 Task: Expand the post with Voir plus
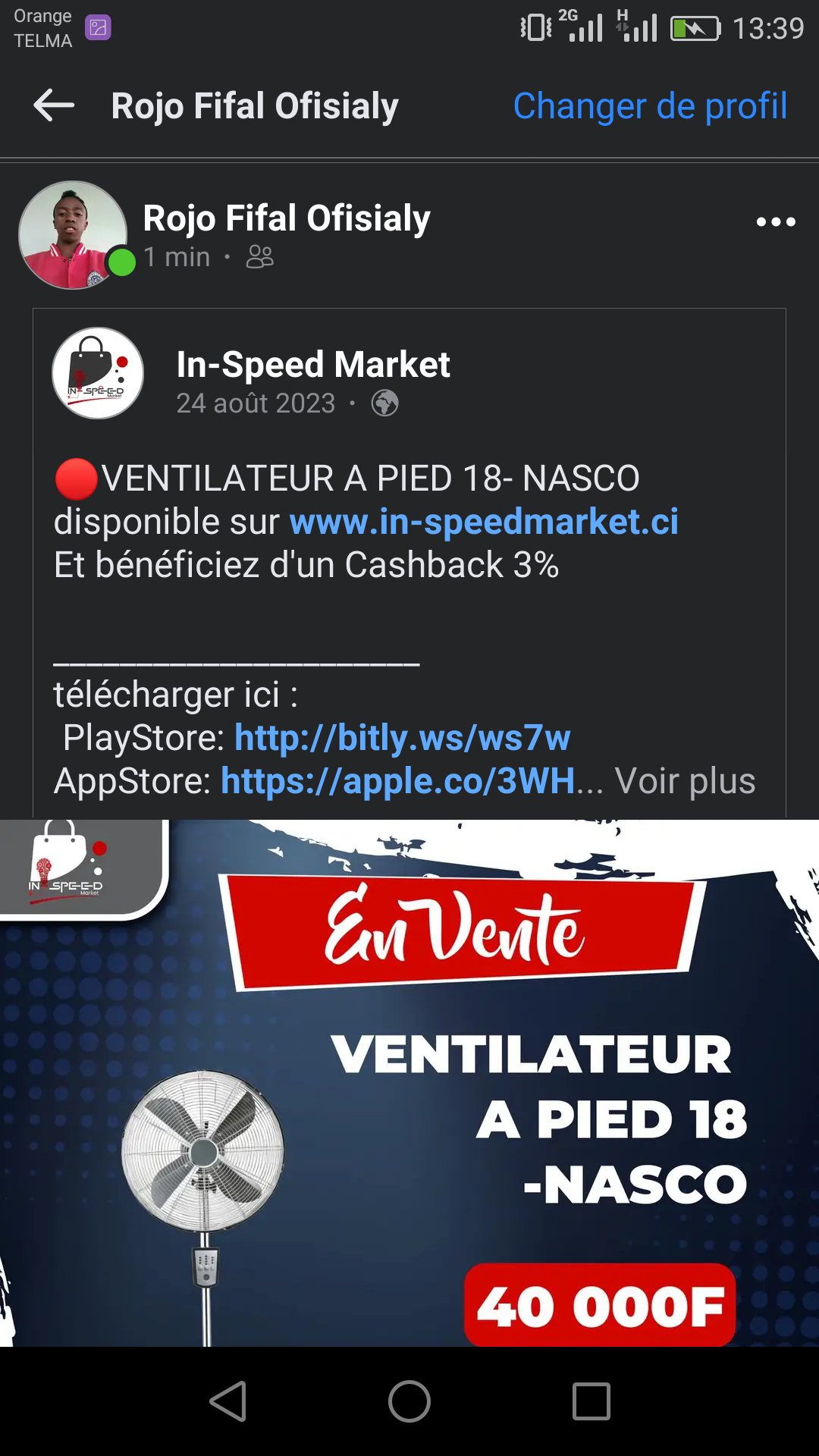[685, 781]
